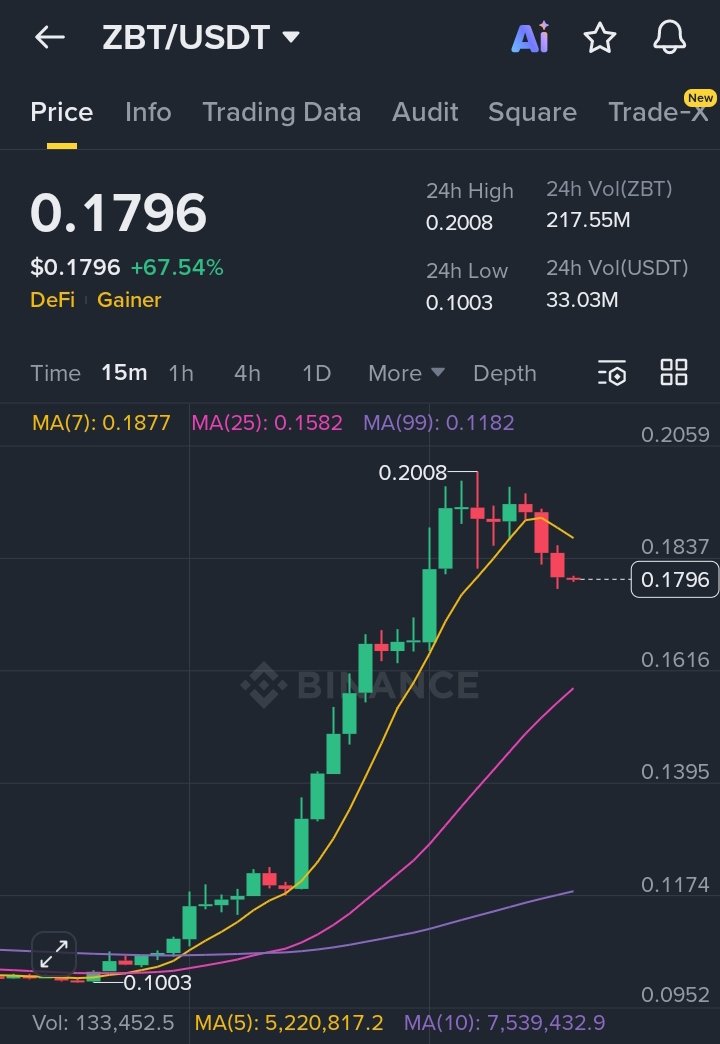Screen dimensions: 720x1044
Task: Expand the More intervals dropdown
Action: (x=406, y=373)
